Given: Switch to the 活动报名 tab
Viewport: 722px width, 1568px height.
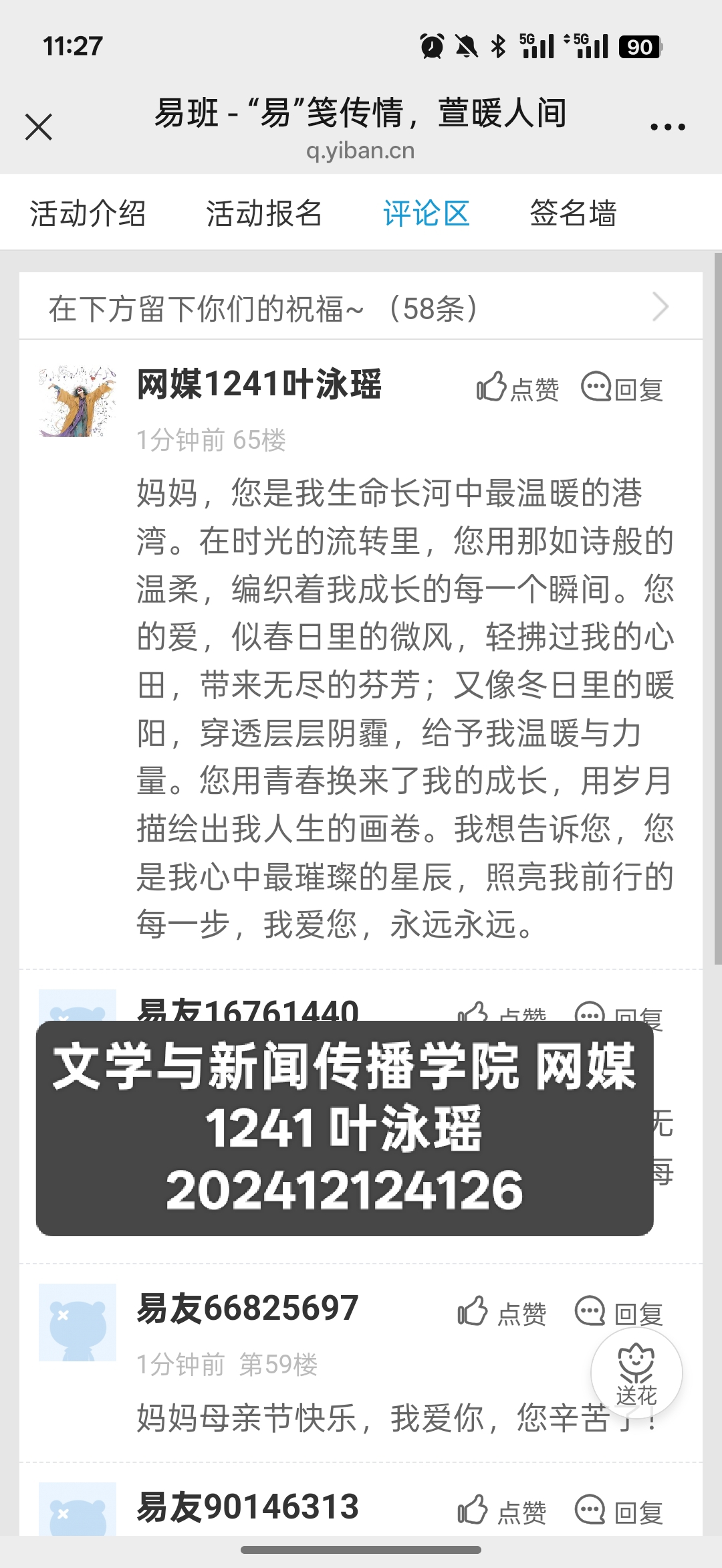Looking at the screenshot, I should coord(263,214).
